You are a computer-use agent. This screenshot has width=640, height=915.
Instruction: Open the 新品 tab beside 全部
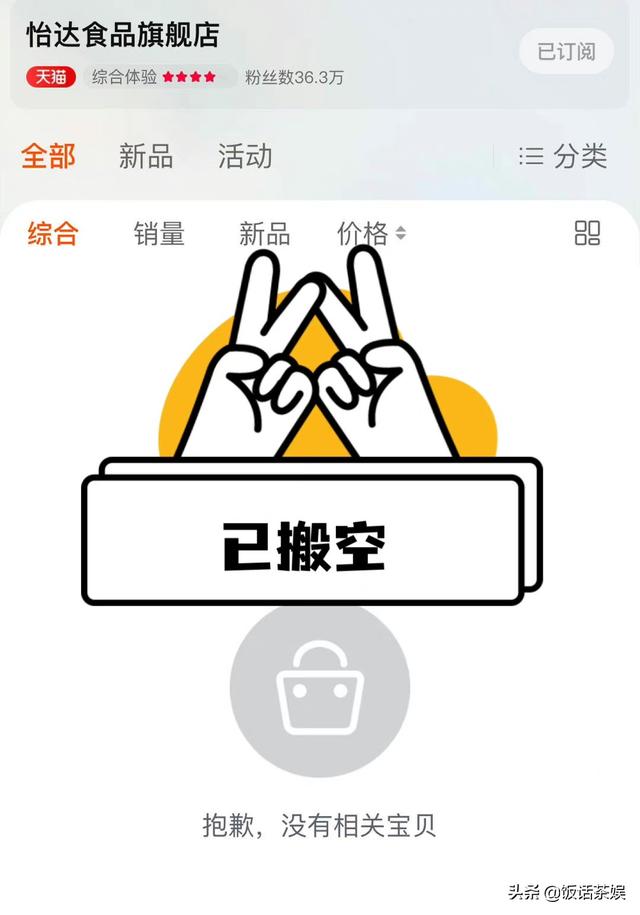(146, 157)
